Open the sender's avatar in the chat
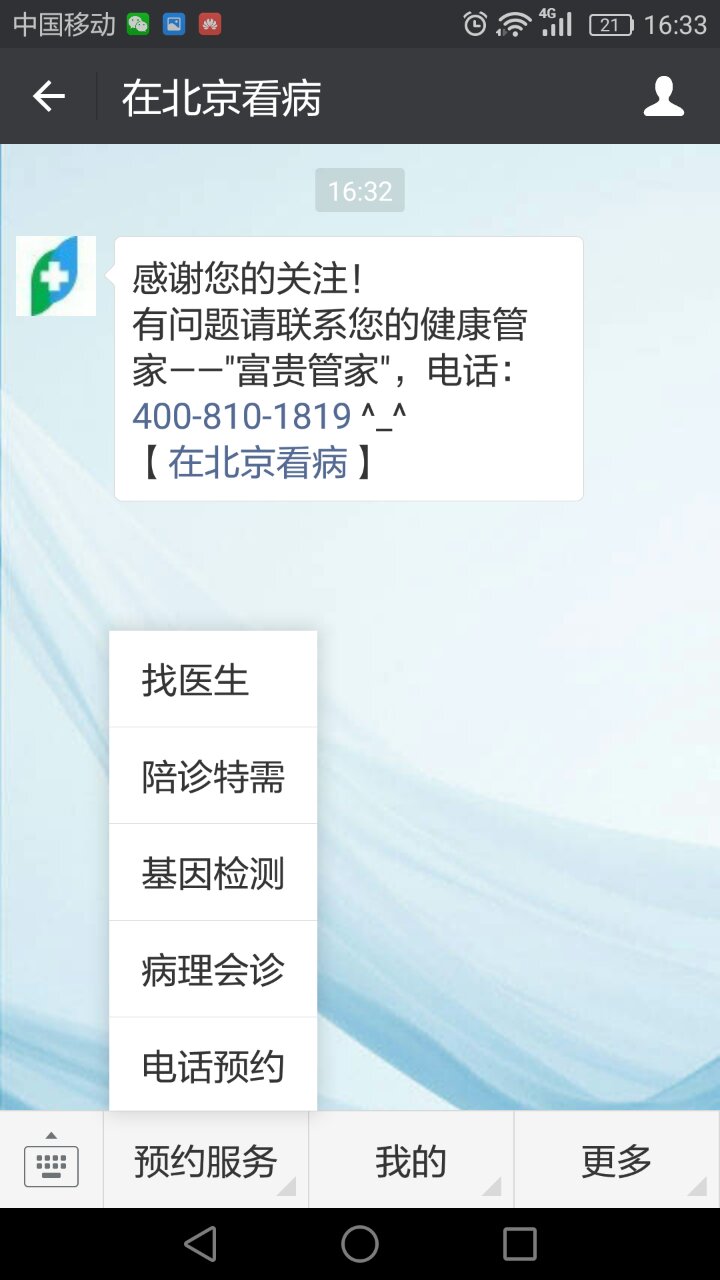The image size is (720, 1280). 56,276
